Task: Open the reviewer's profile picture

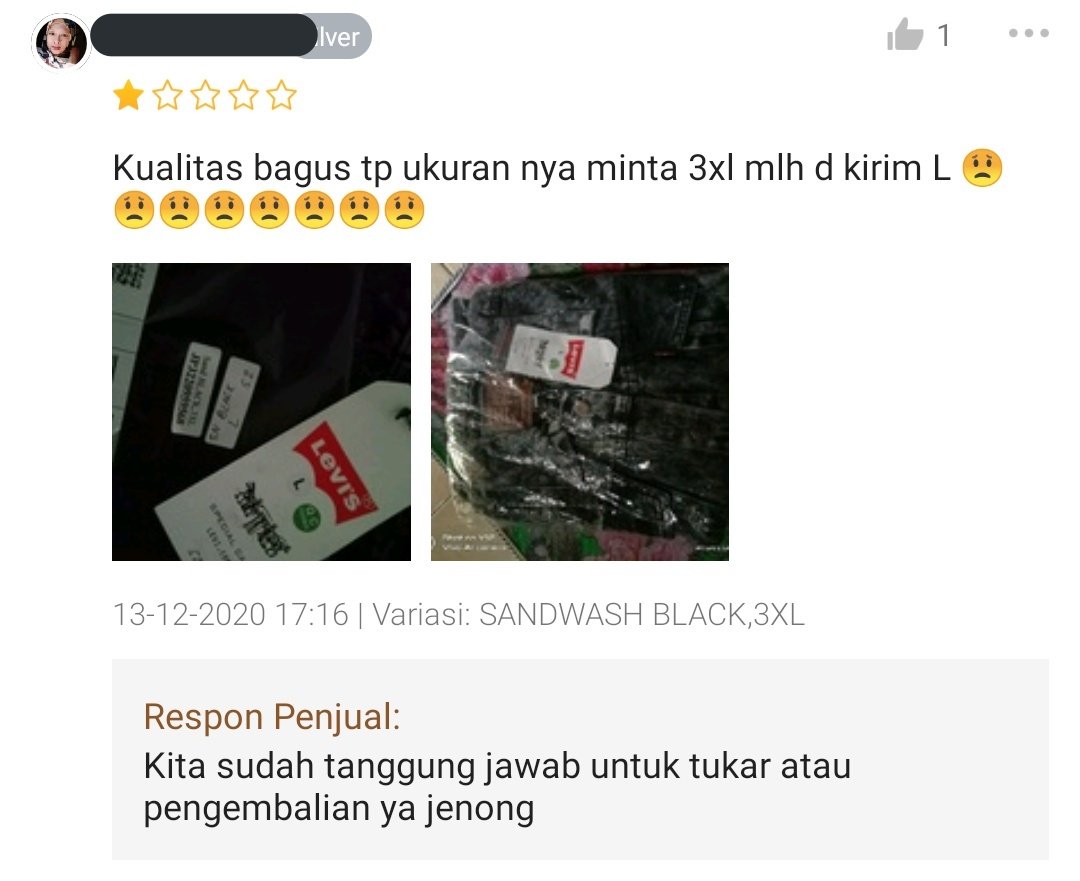Action: [x=60, y=42]
